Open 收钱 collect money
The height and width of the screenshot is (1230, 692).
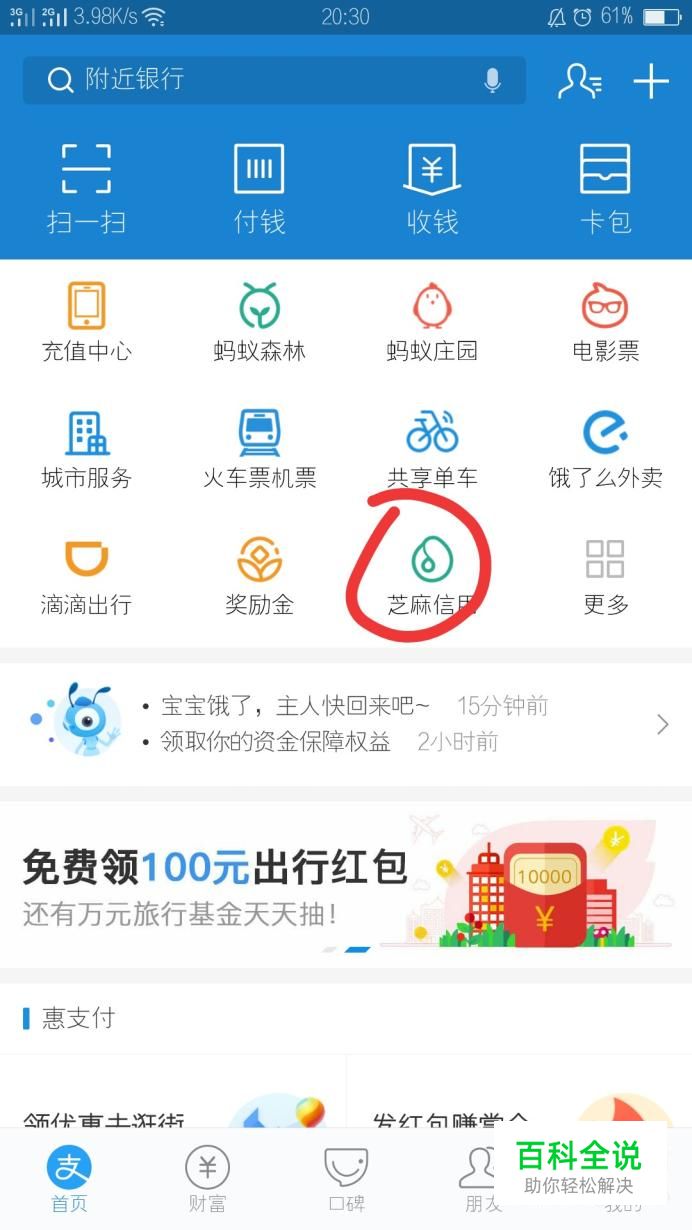pos(432,188)
